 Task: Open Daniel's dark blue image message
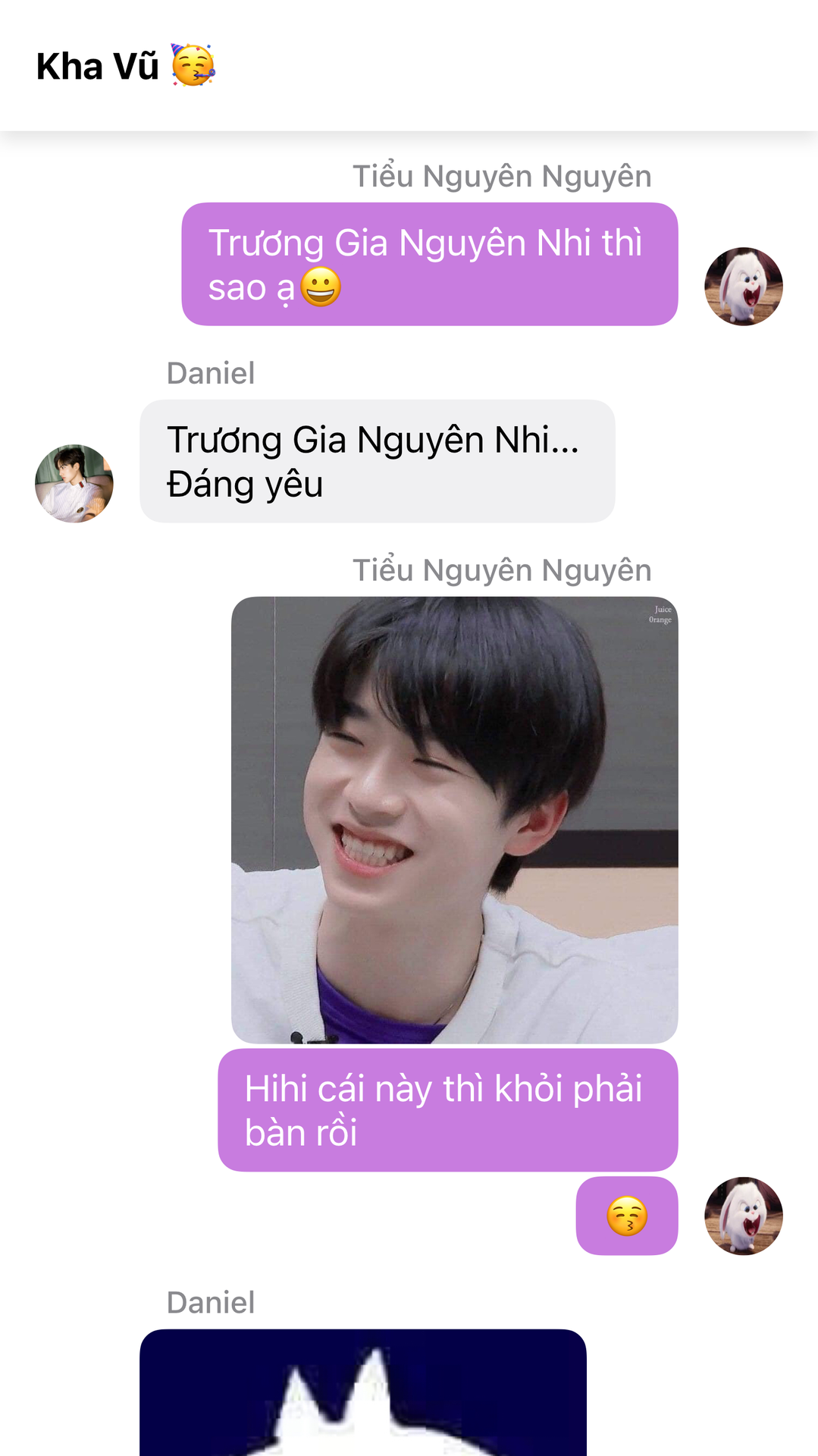tap(362, 1392)
